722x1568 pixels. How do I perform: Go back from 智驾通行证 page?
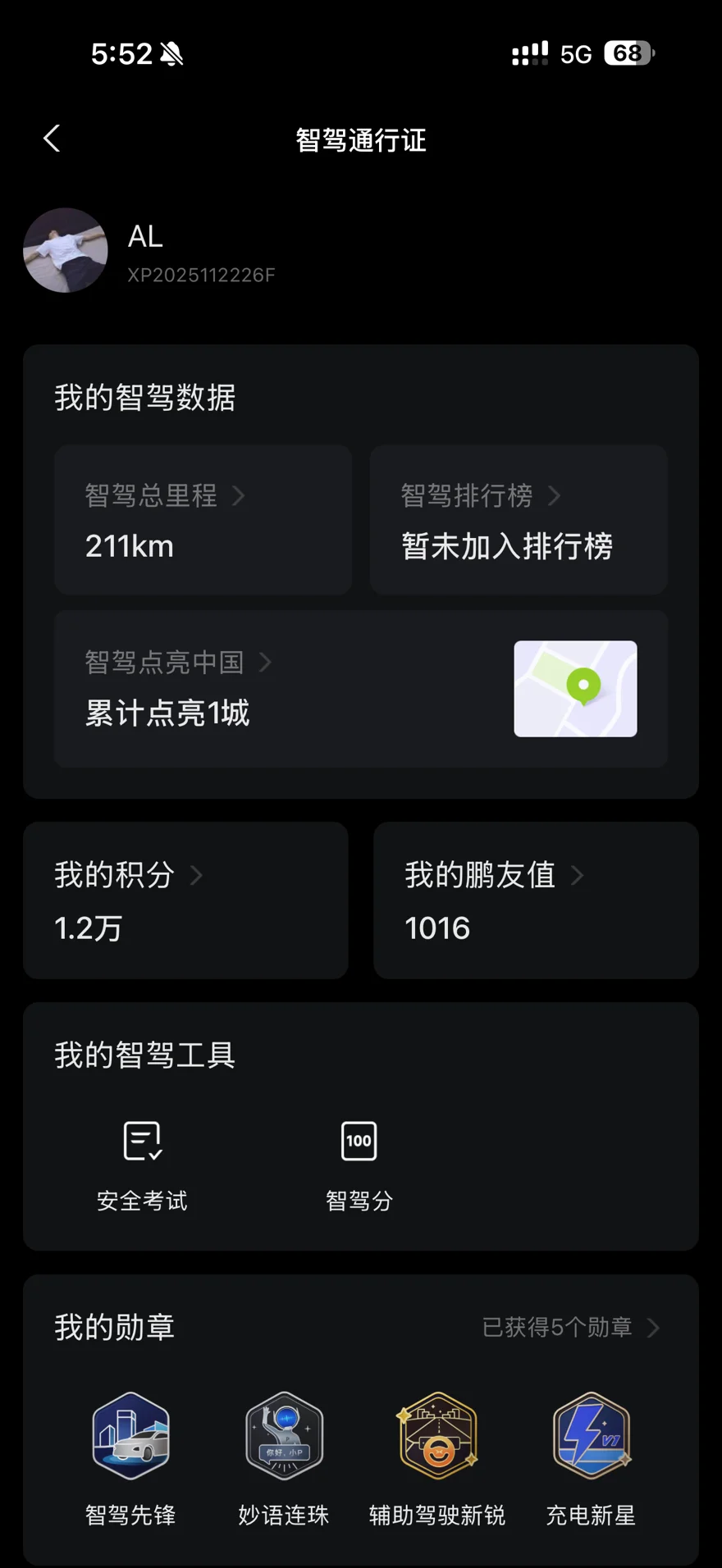(x=52, y=139)
